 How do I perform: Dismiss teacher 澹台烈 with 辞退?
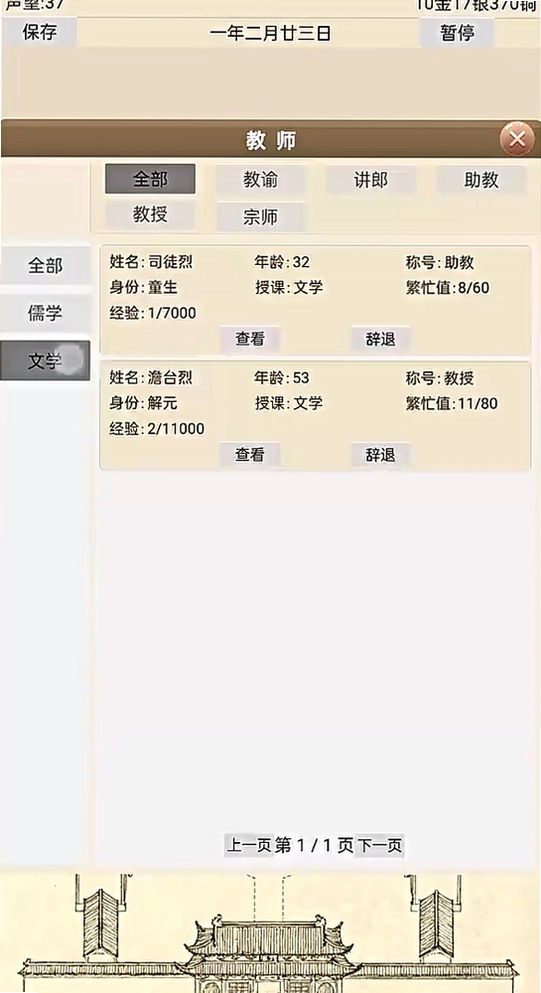coord(381,455)
